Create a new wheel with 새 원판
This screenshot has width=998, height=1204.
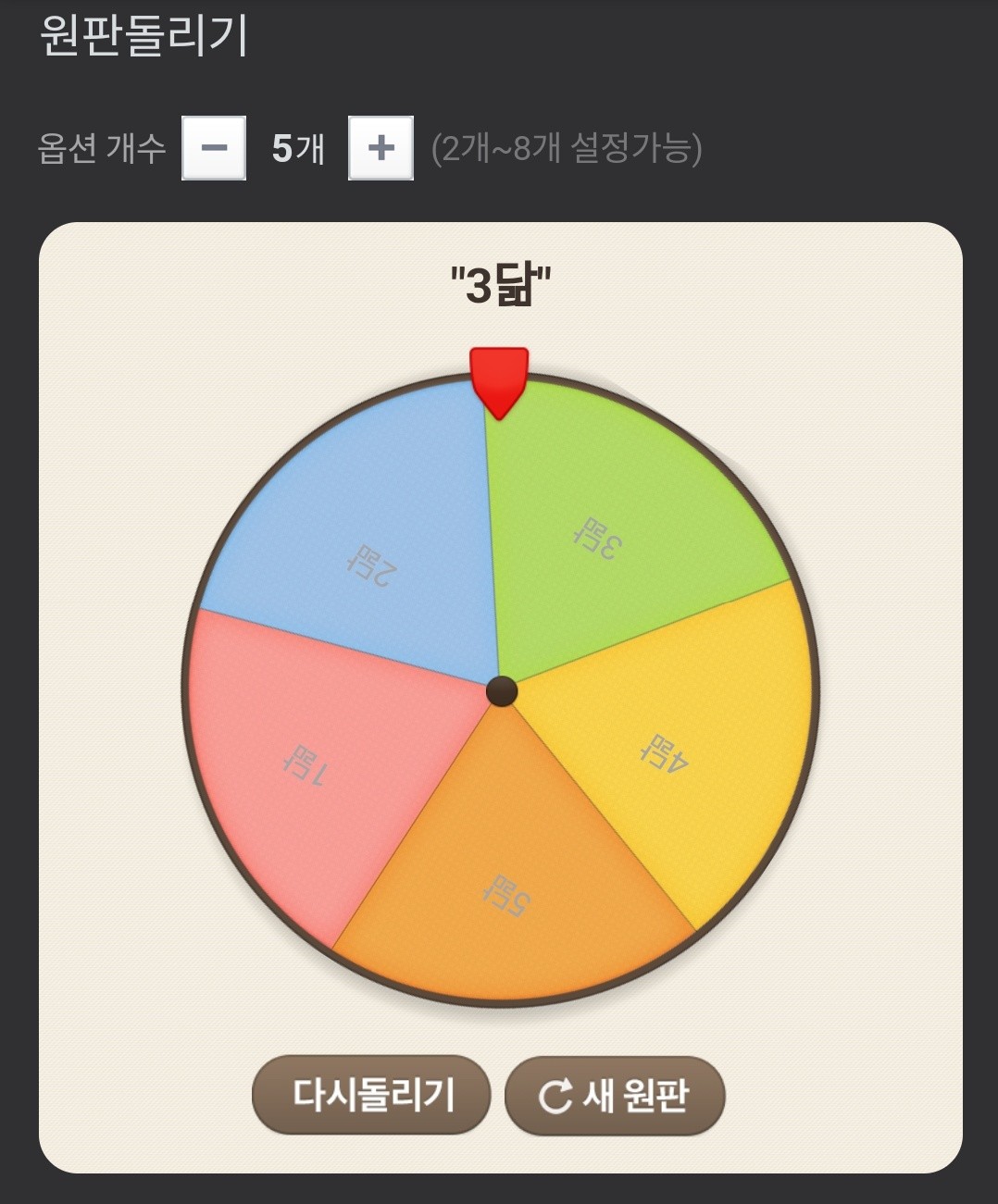click(615, 1096)
